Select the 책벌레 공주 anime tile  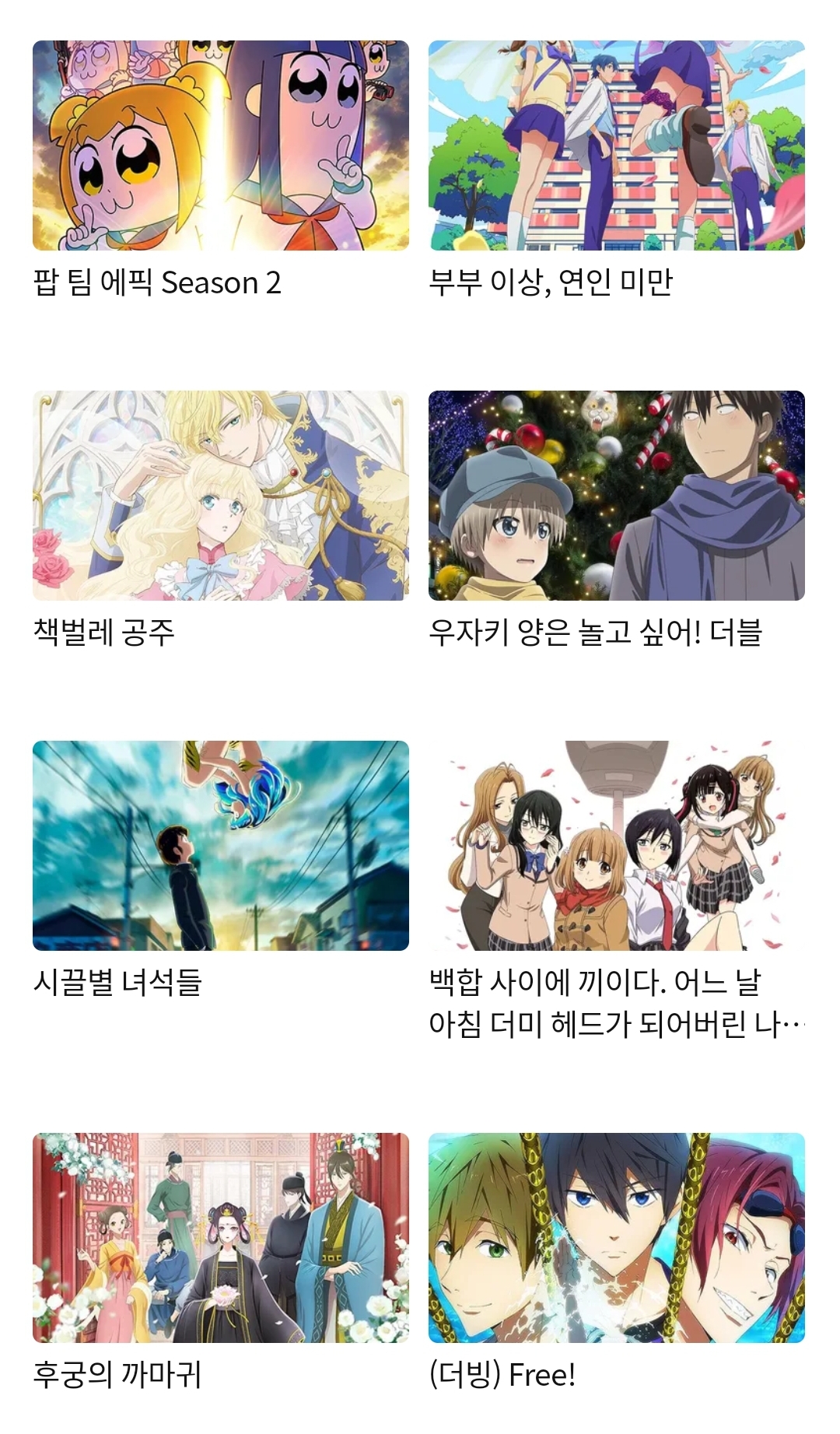tap(220, 496)
